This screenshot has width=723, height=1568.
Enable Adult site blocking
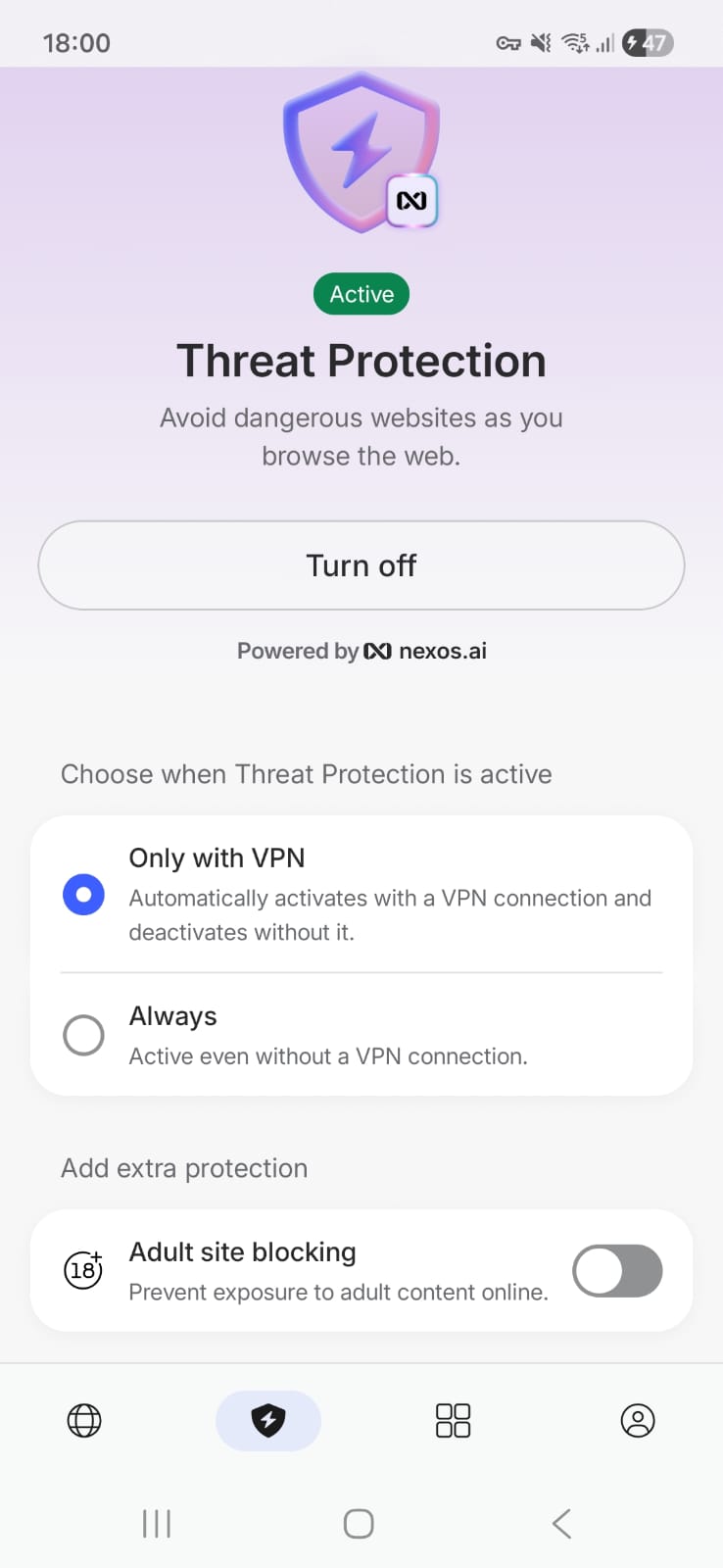click(617, 1271)
